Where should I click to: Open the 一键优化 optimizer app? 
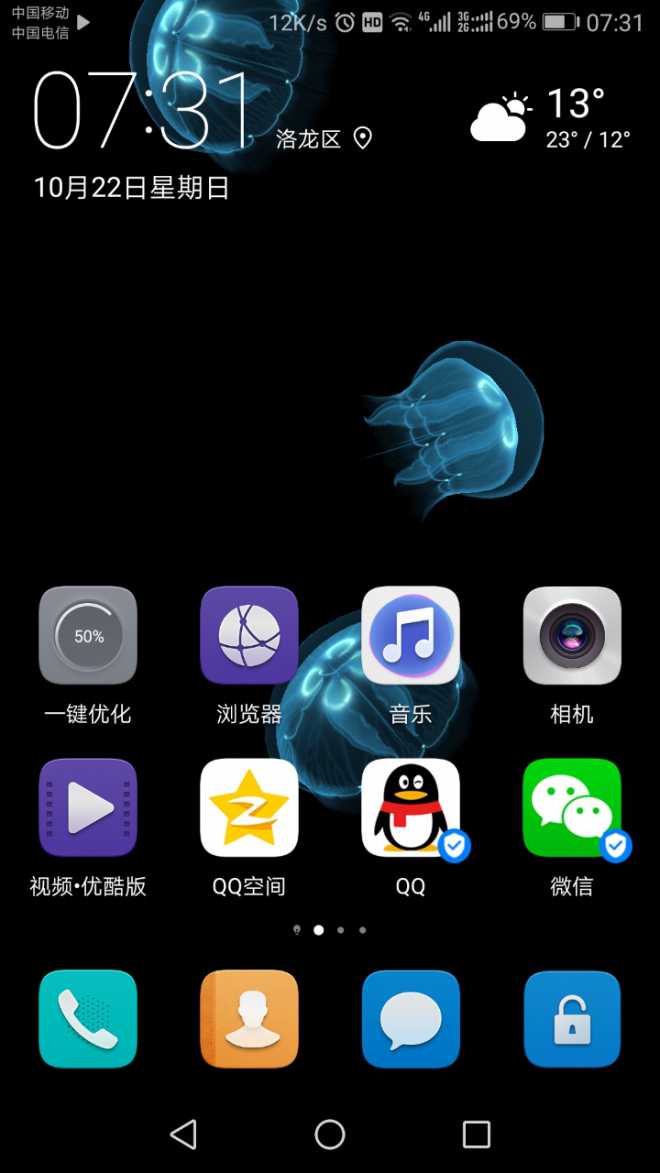coord(88,636)
